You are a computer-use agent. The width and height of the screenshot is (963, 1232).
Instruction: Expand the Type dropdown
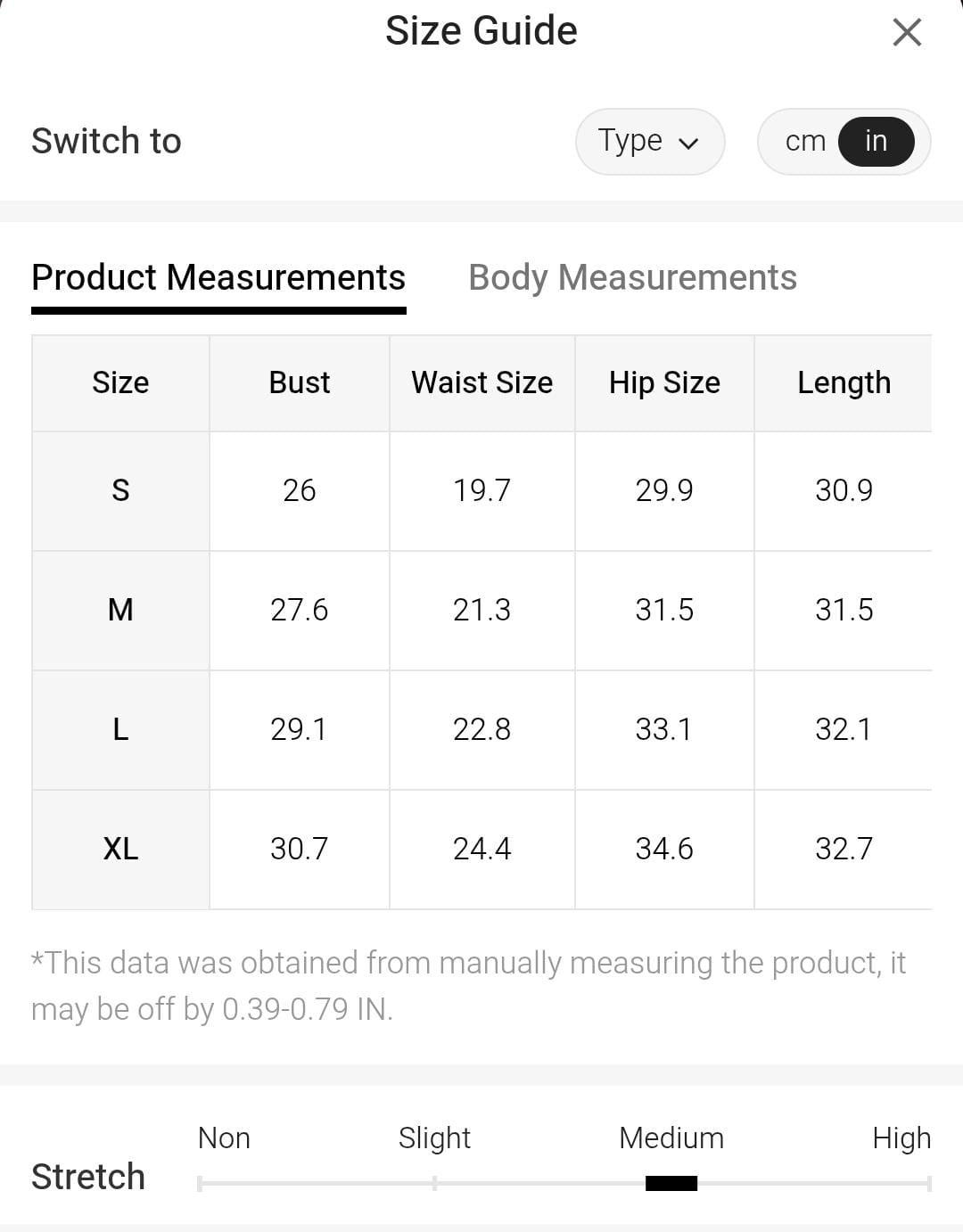649,142
